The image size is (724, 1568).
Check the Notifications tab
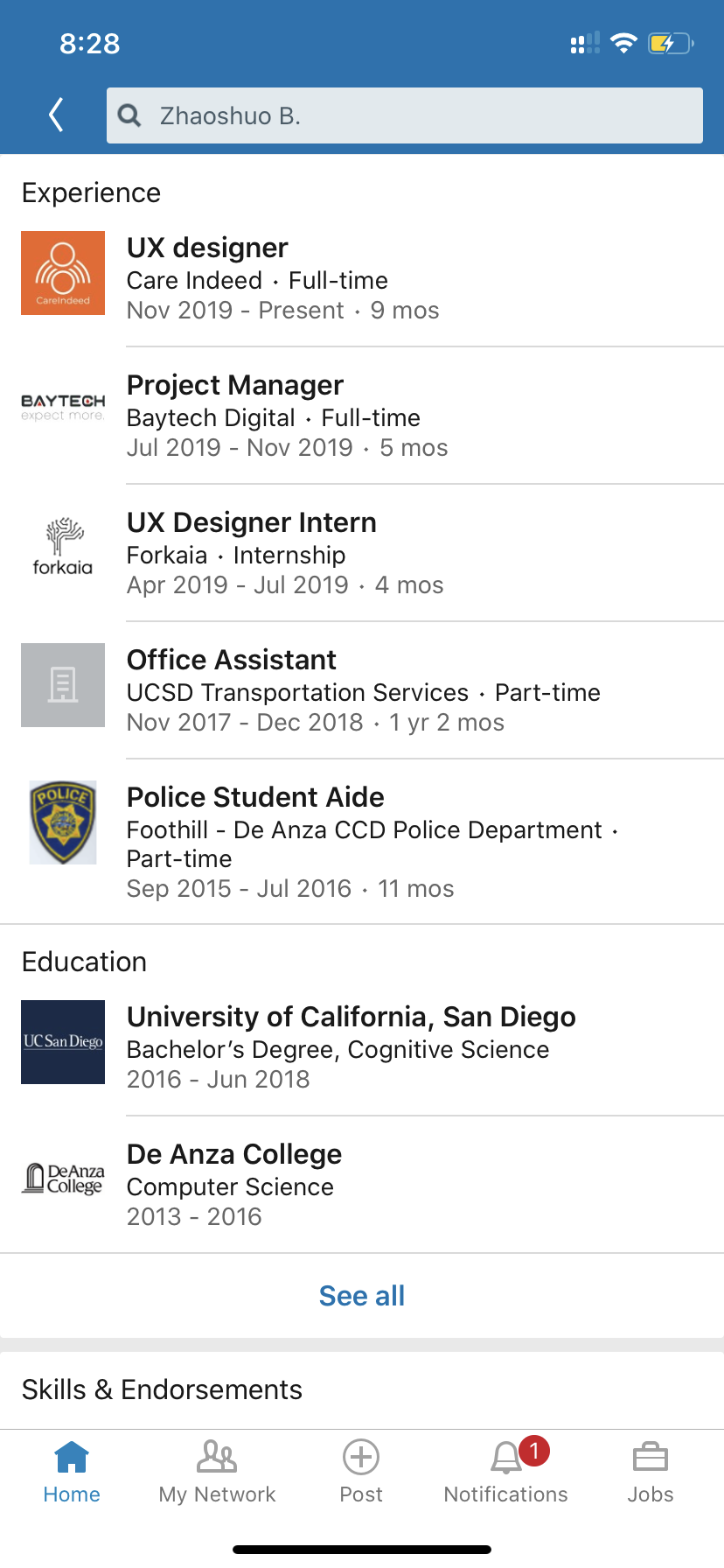pos(505,1472)
